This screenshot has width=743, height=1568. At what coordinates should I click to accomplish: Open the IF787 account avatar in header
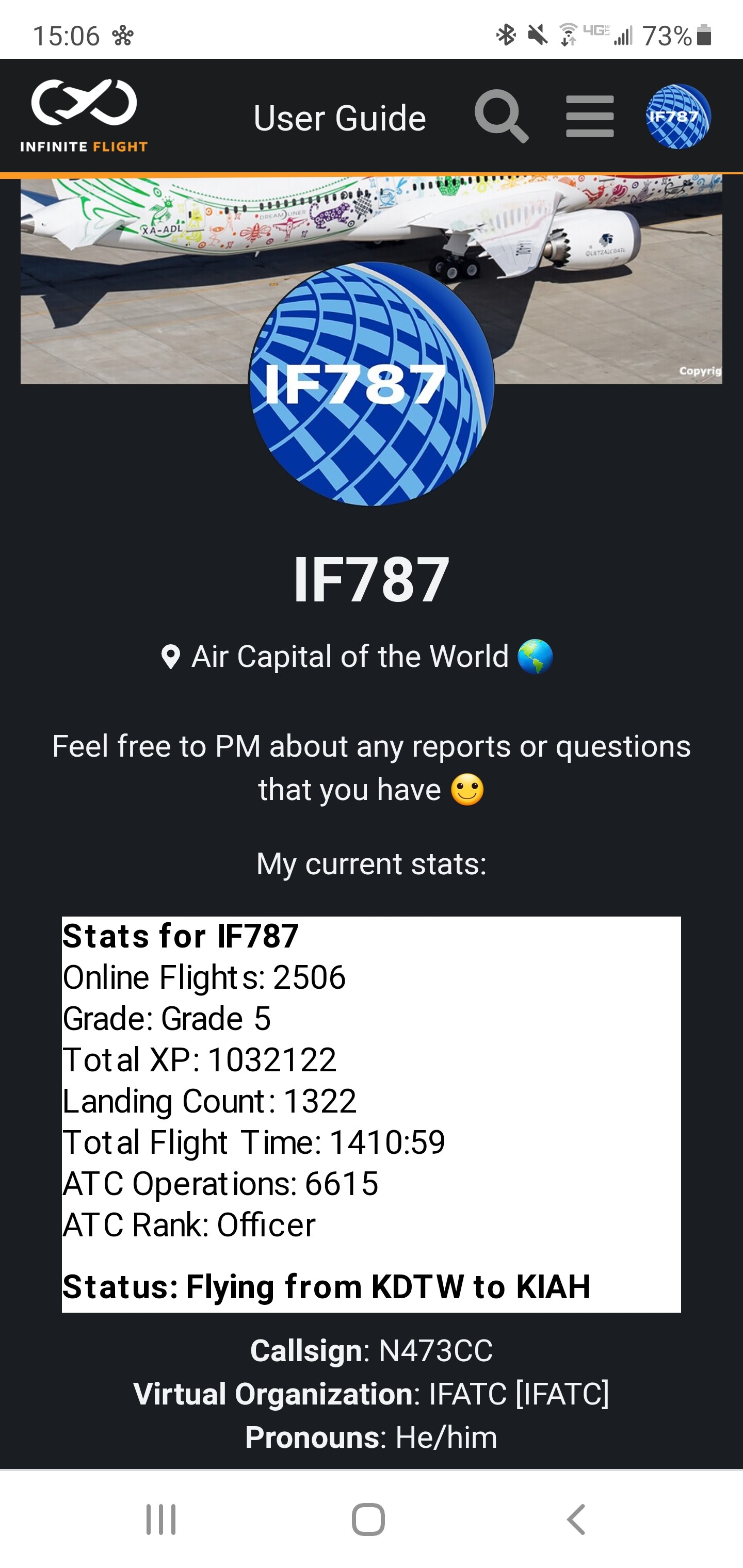[x=678, y=116]
